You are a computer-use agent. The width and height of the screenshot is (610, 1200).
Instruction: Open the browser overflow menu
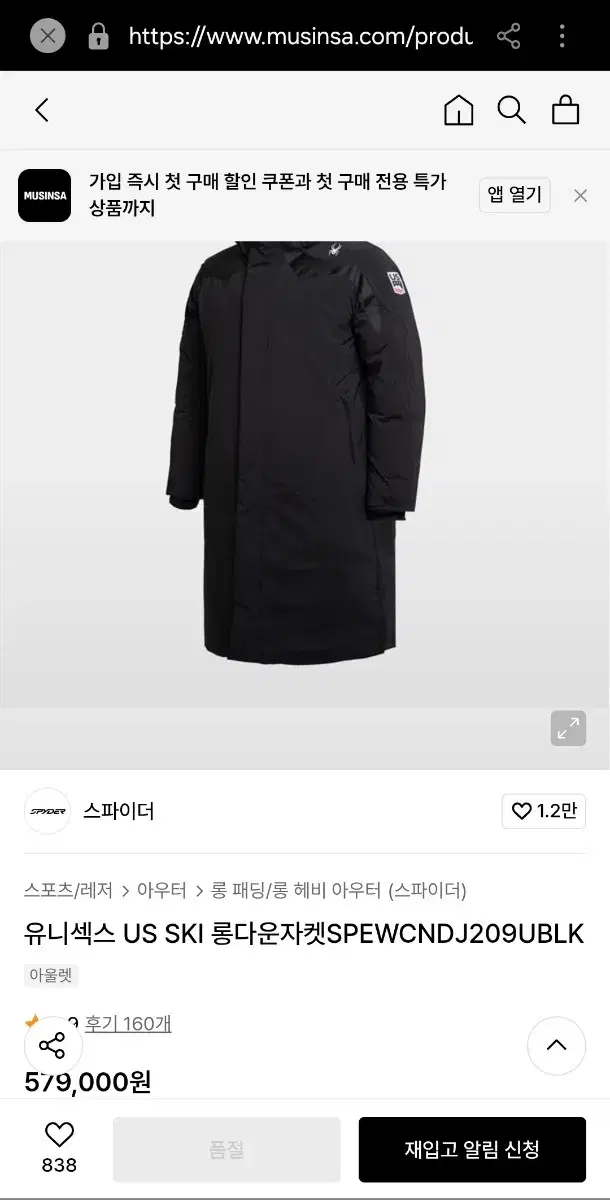point(563,37)
